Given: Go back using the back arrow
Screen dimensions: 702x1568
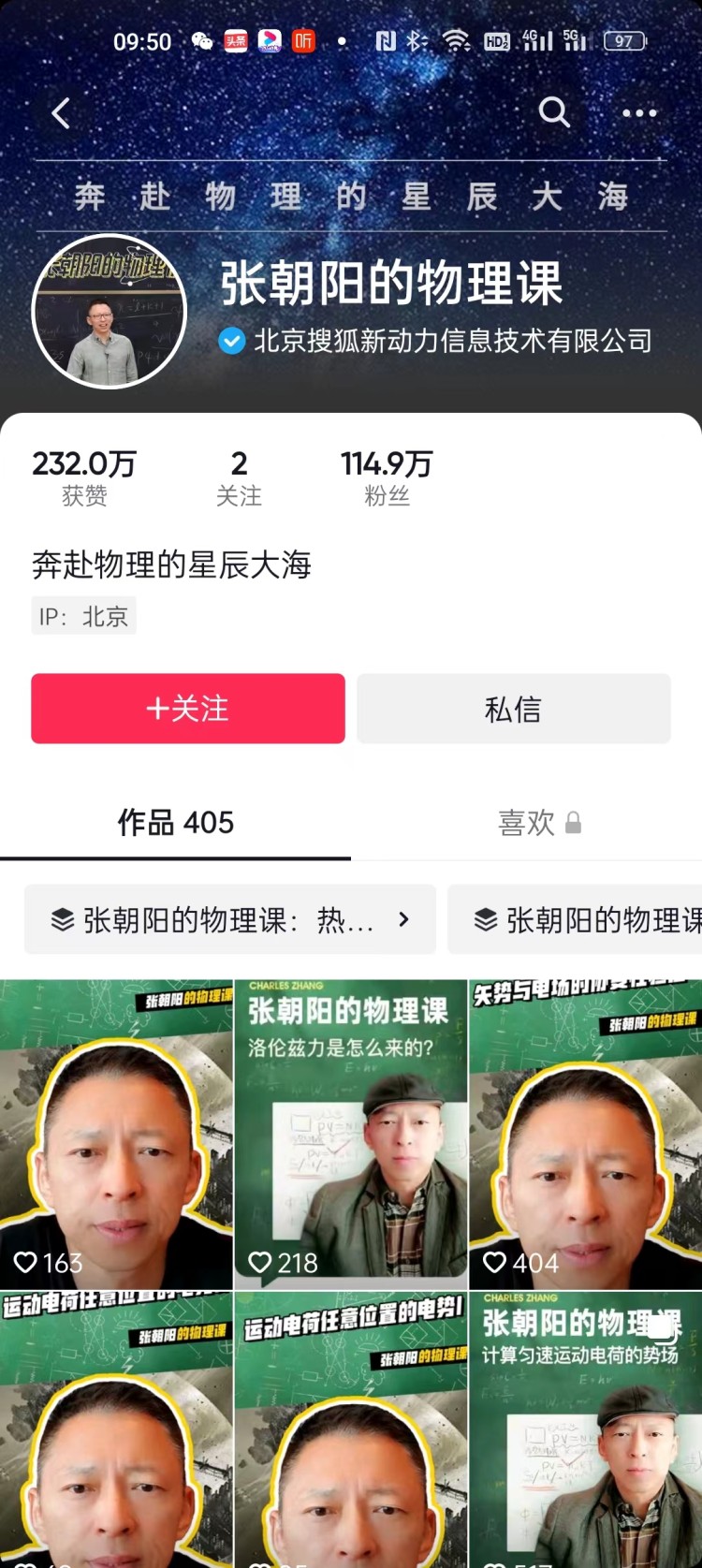Looking at the screenshot, I should 61,112.
